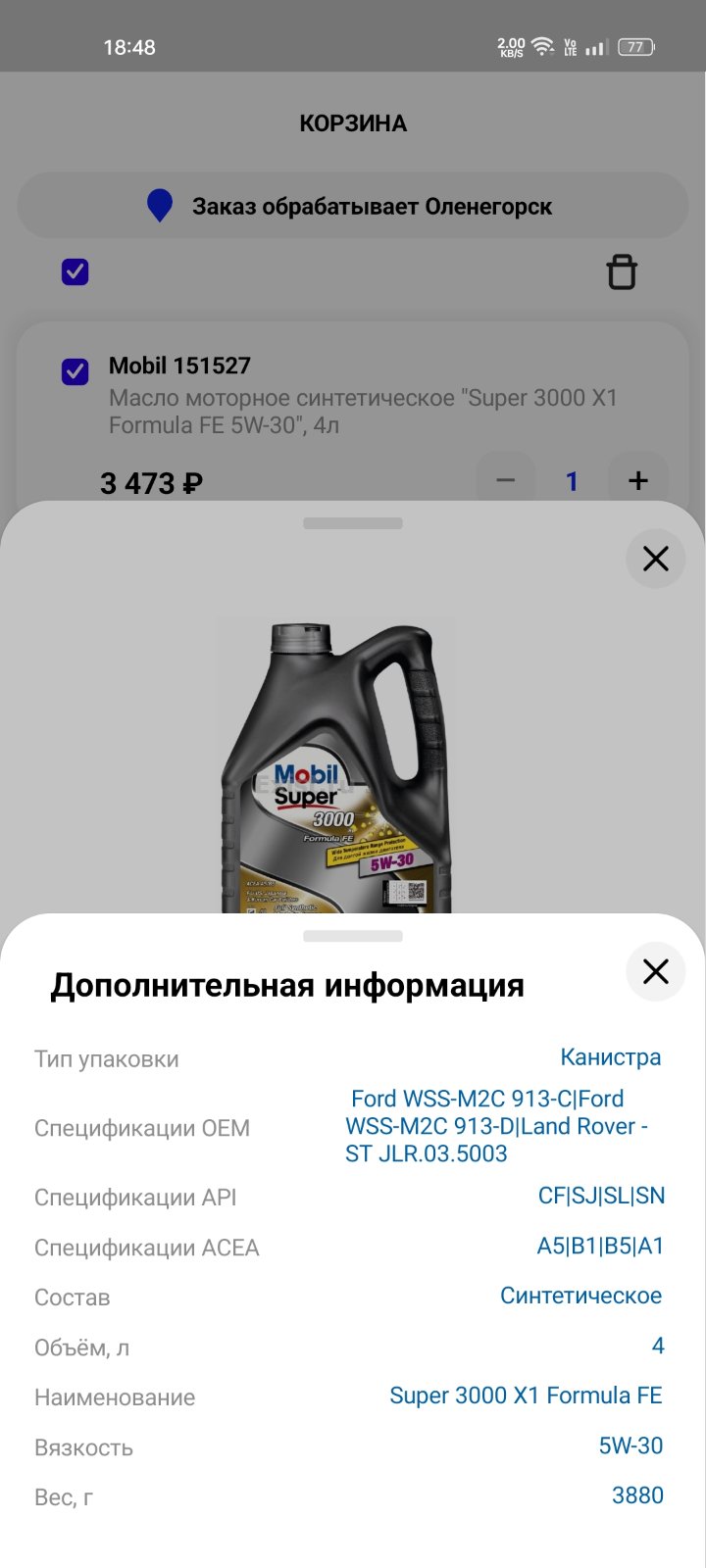The width and height of the screenshot is (706, 1568).
Task: Delete selected items with trash icon
Action: click(622, 272)
